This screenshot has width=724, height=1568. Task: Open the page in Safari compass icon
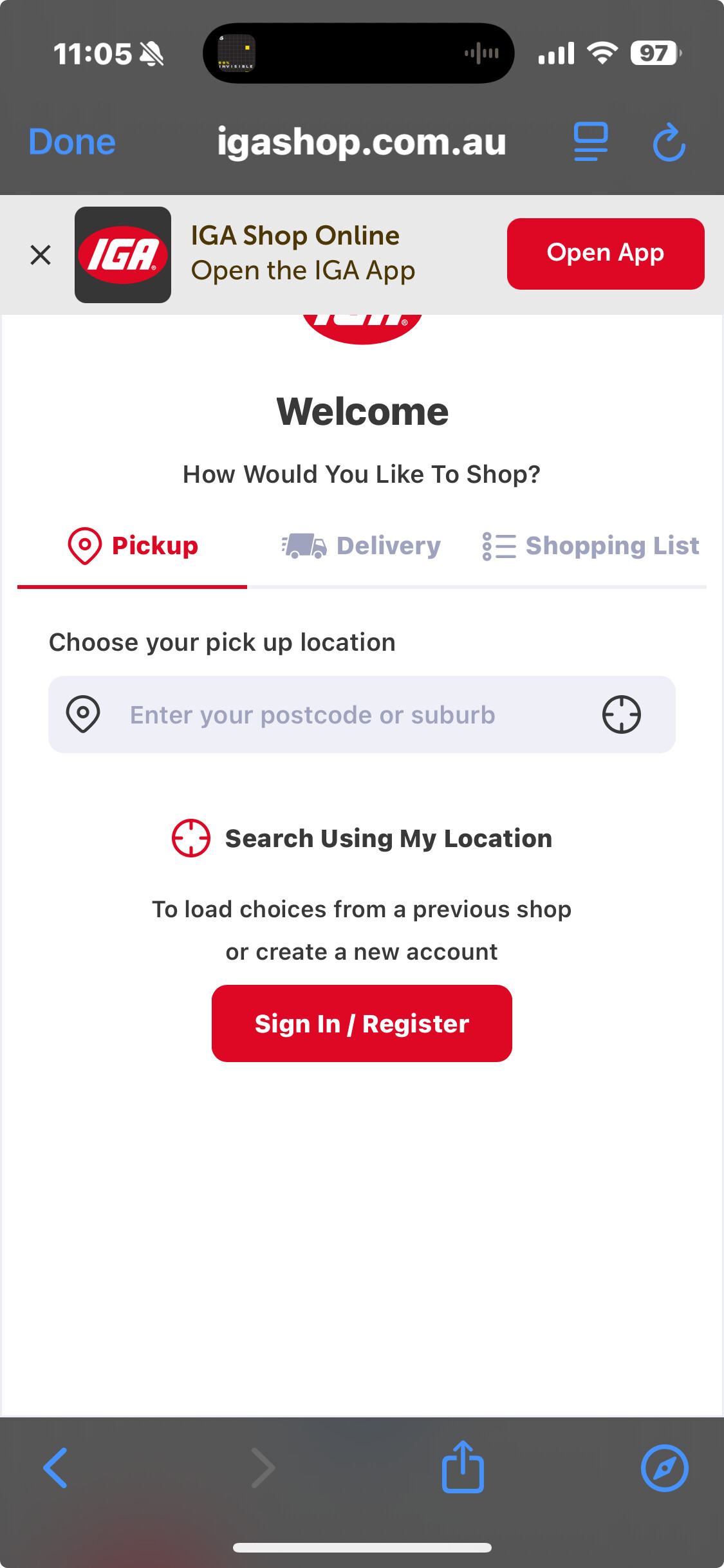[665, 1468]
